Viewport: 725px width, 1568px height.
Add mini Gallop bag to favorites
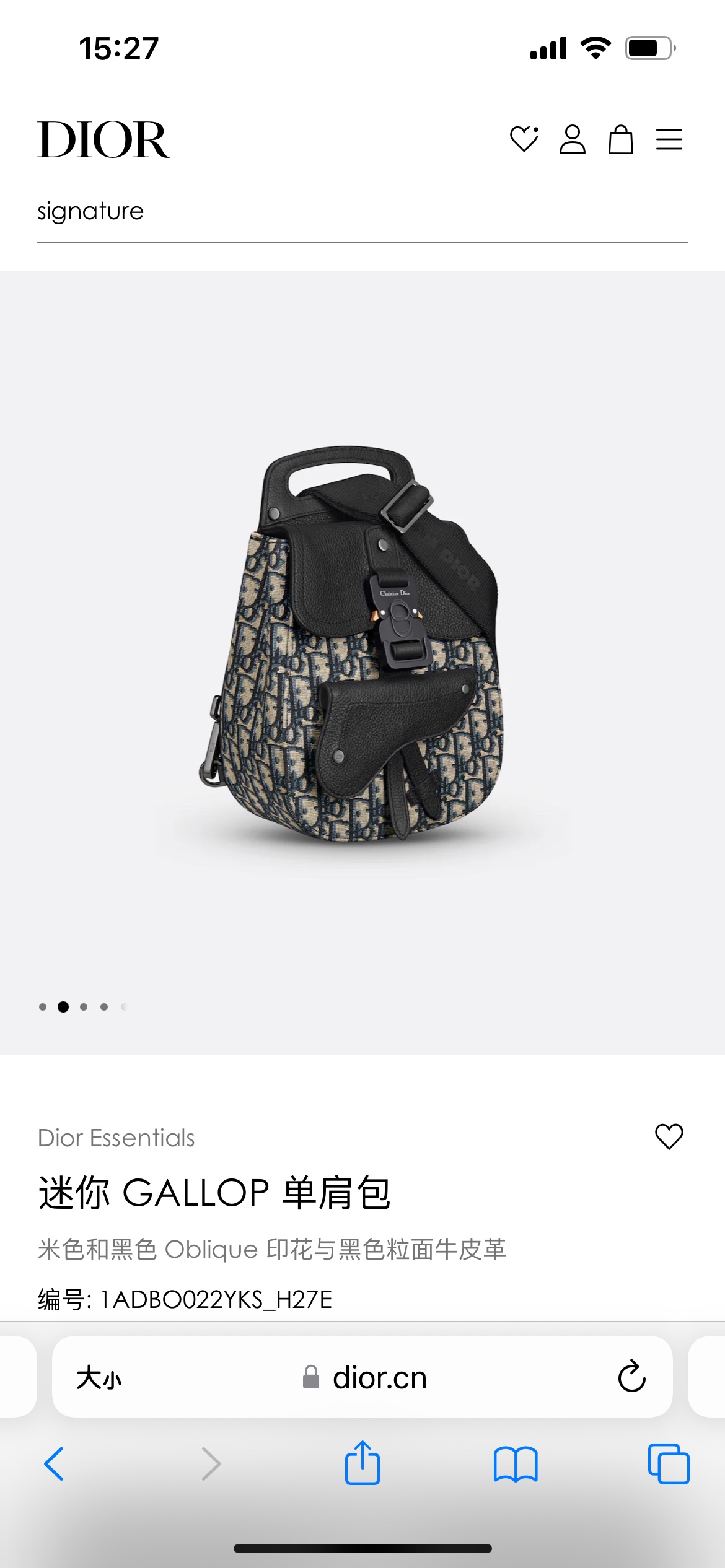(669, 1136)
